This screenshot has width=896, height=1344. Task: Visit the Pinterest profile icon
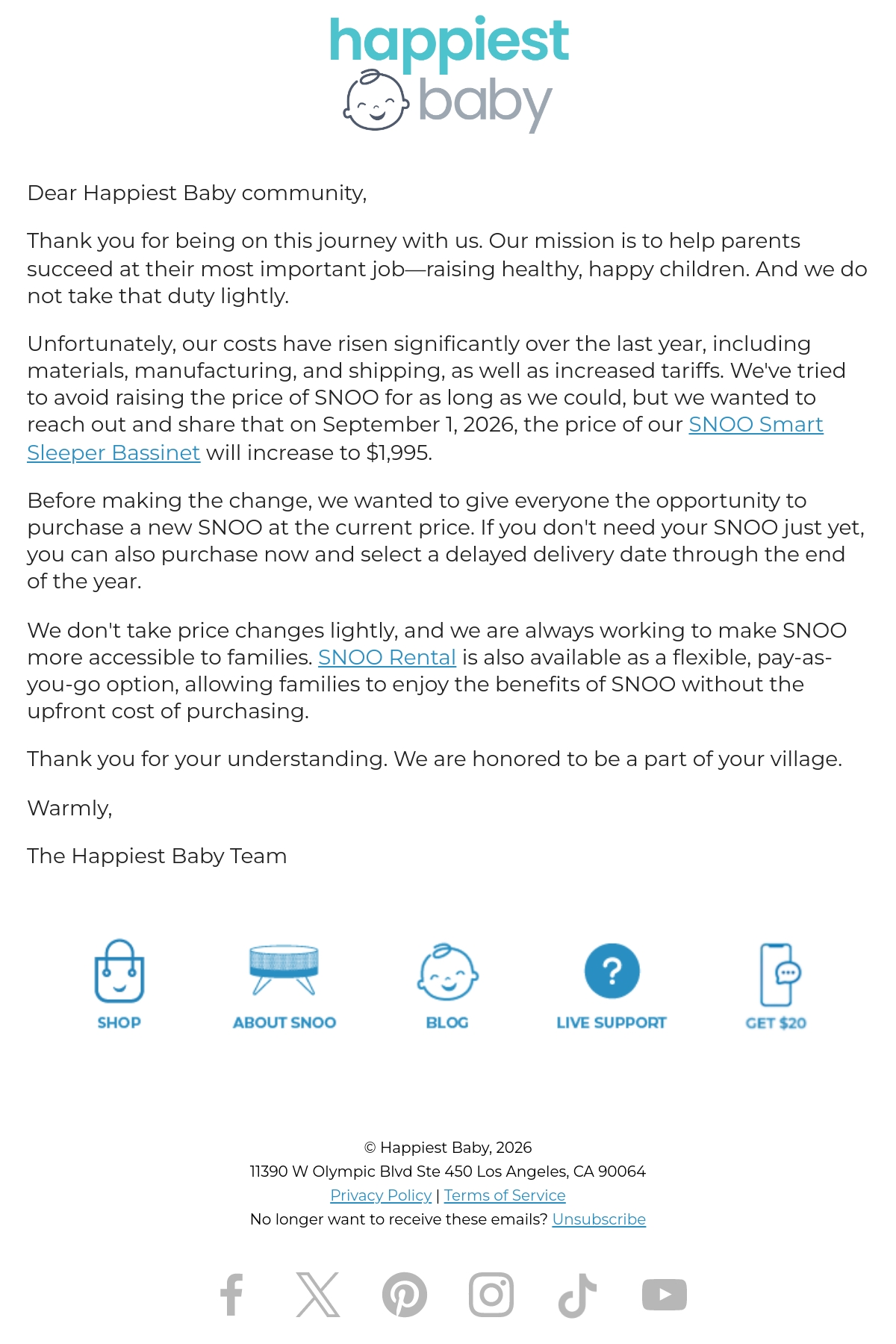click(405, 1295)
